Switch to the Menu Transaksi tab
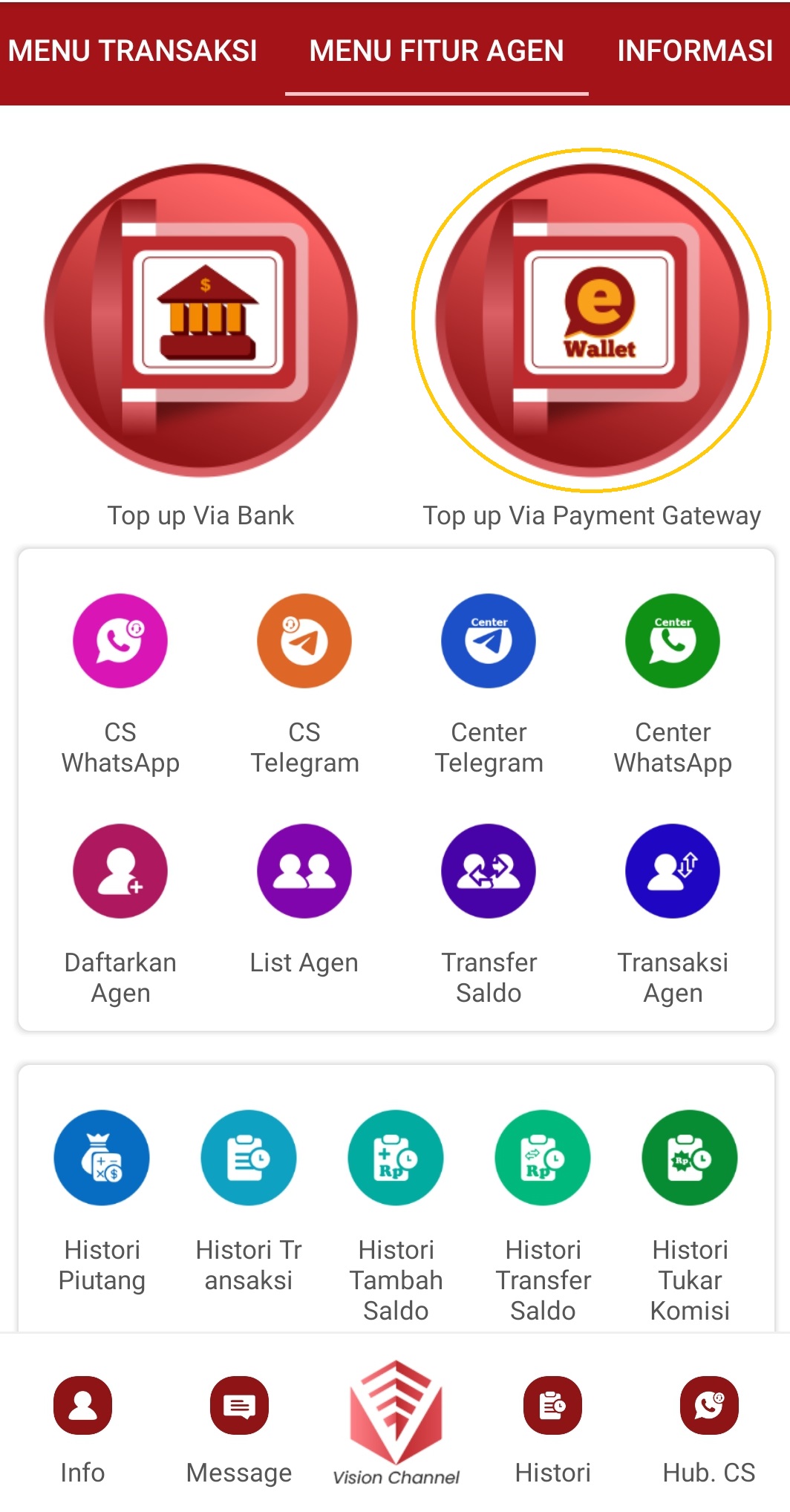Screen dimensions: 790x1512 [132, 51]
